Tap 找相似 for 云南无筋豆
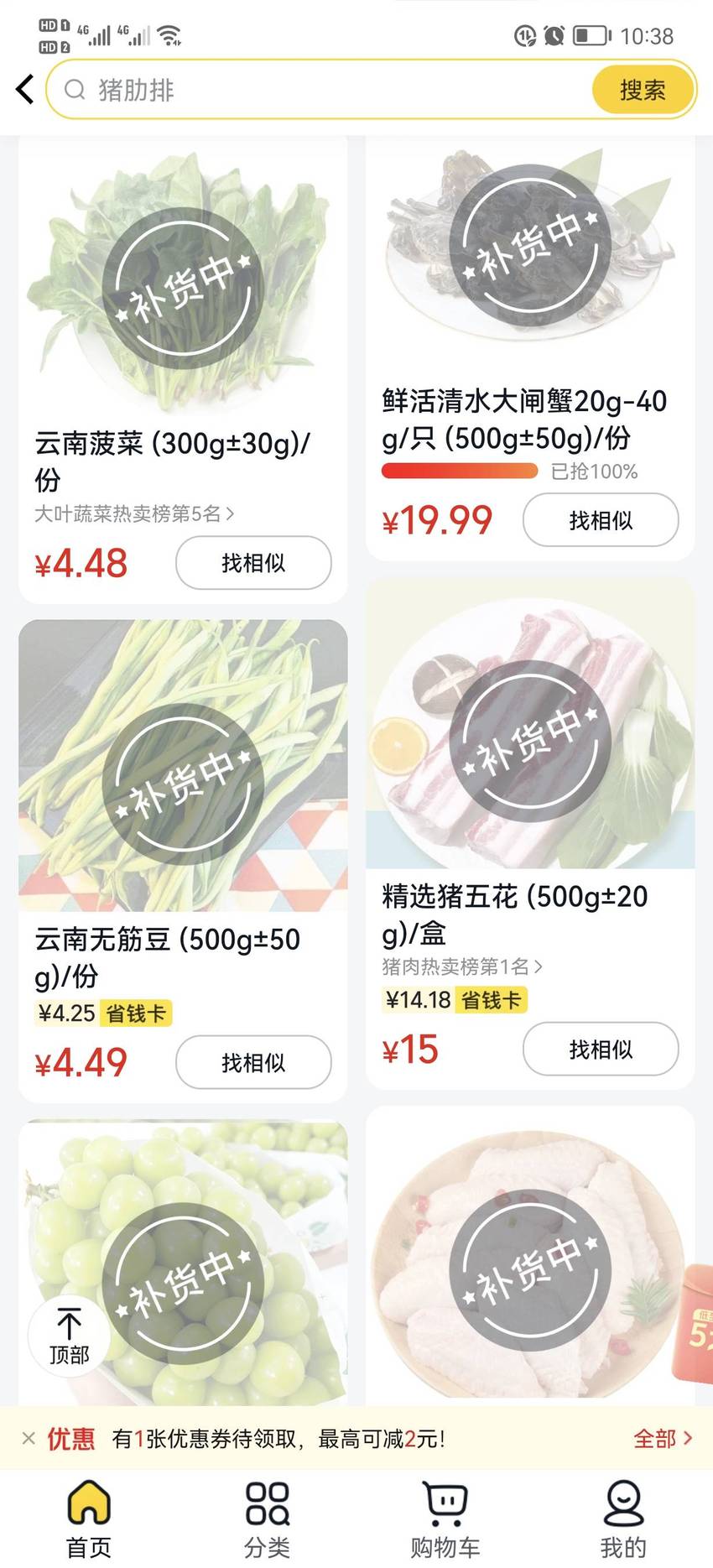The width and height of the screenshot is (713, 1568). click(x=253, y=1062)
